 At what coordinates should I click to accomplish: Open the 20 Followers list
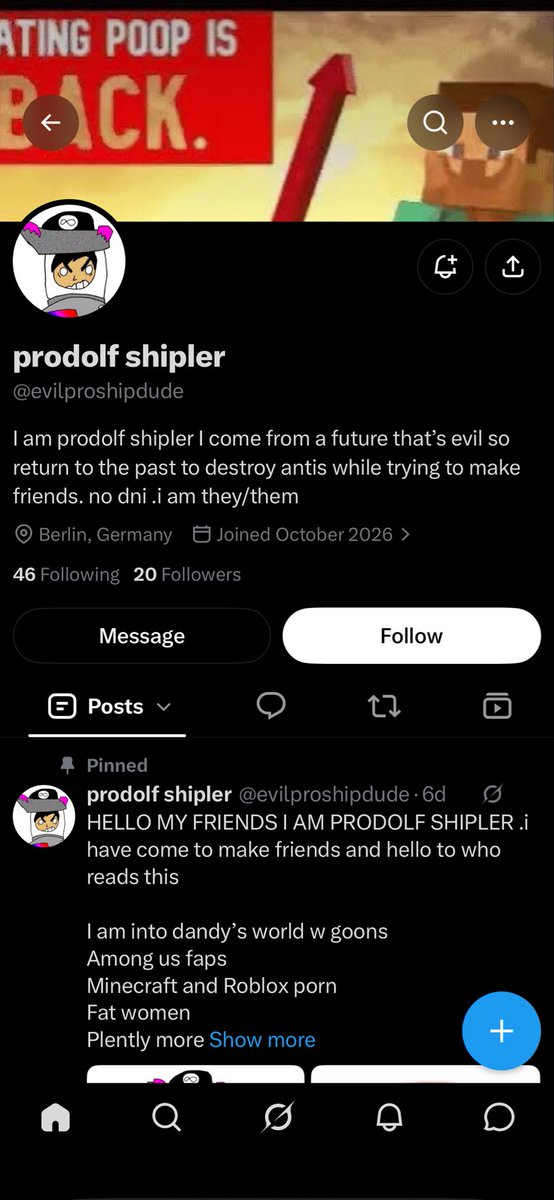tap(187, 574)
